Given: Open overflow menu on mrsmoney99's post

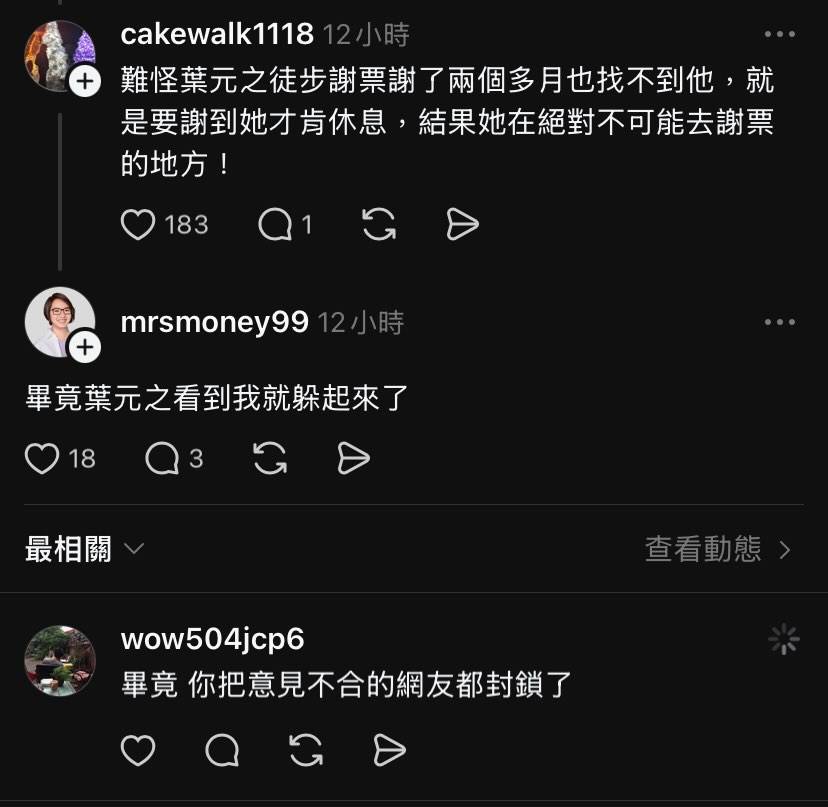Looking at the screenshot, I should click(779, 322).
